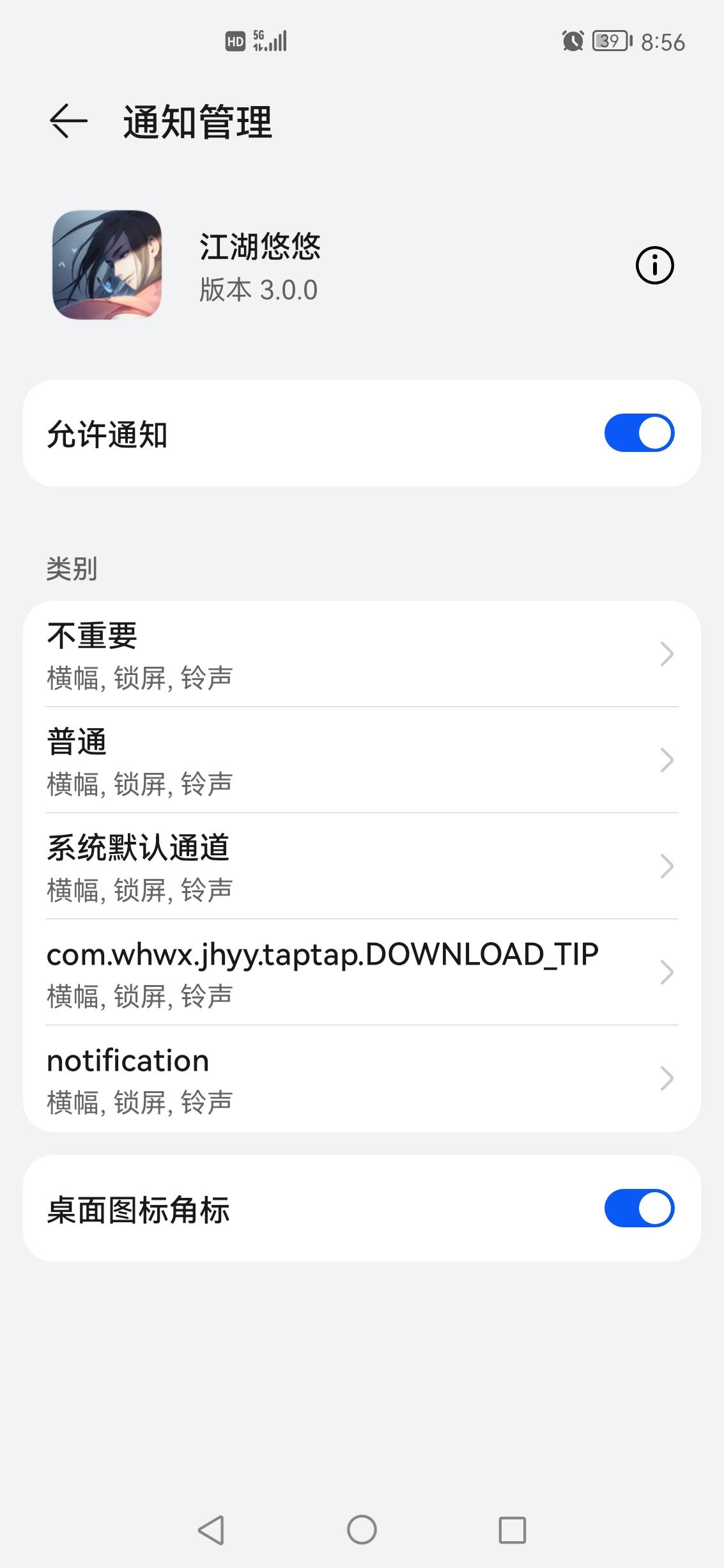The image size is (724, 1568).
Task: Select the 类别 section header
Action: click(72, 569)
